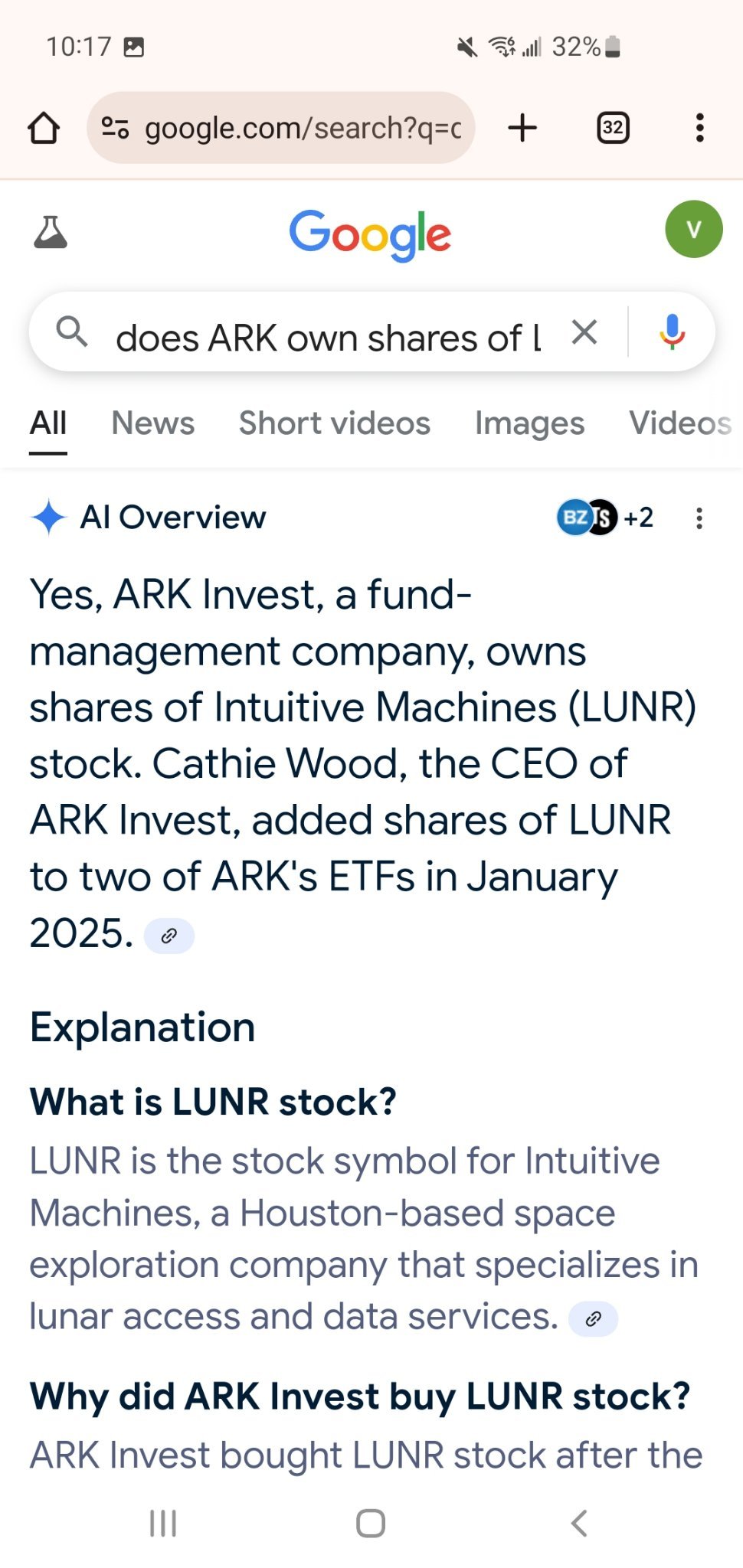View AI Overview sources +2

[x=605, y=518]
